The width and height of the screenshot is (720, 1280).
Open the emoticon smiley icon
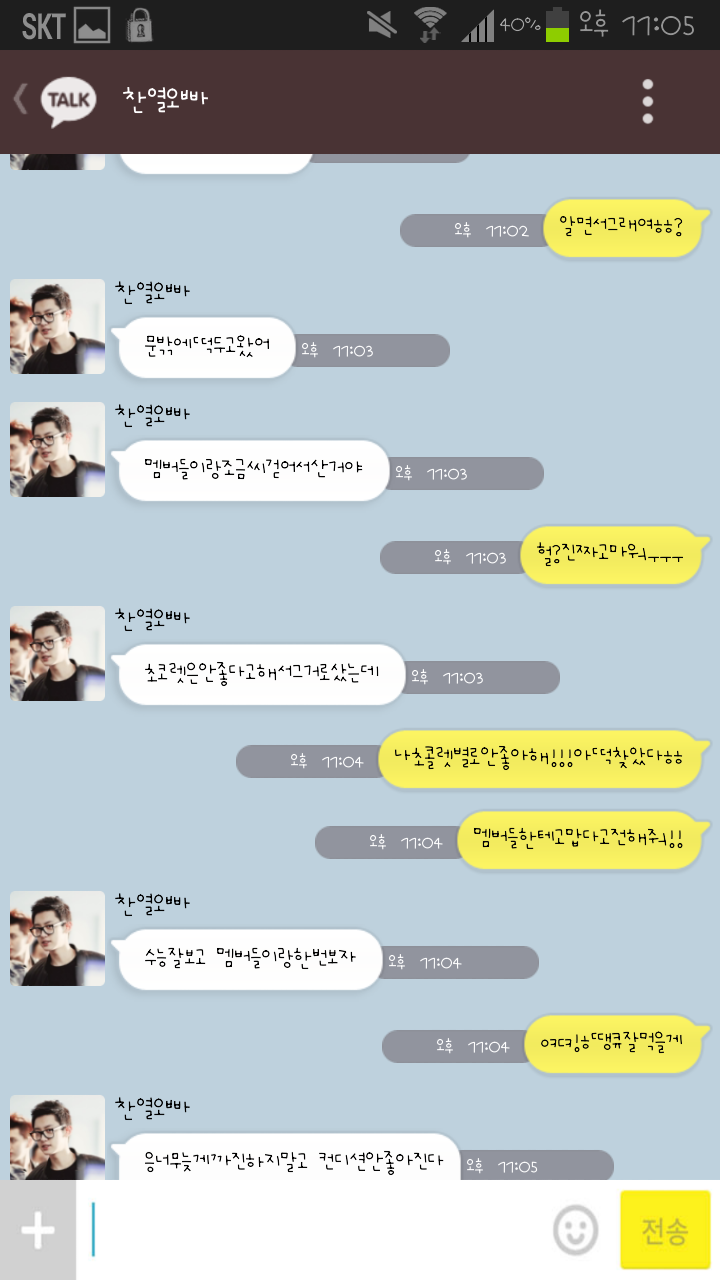pos(573,1229)
